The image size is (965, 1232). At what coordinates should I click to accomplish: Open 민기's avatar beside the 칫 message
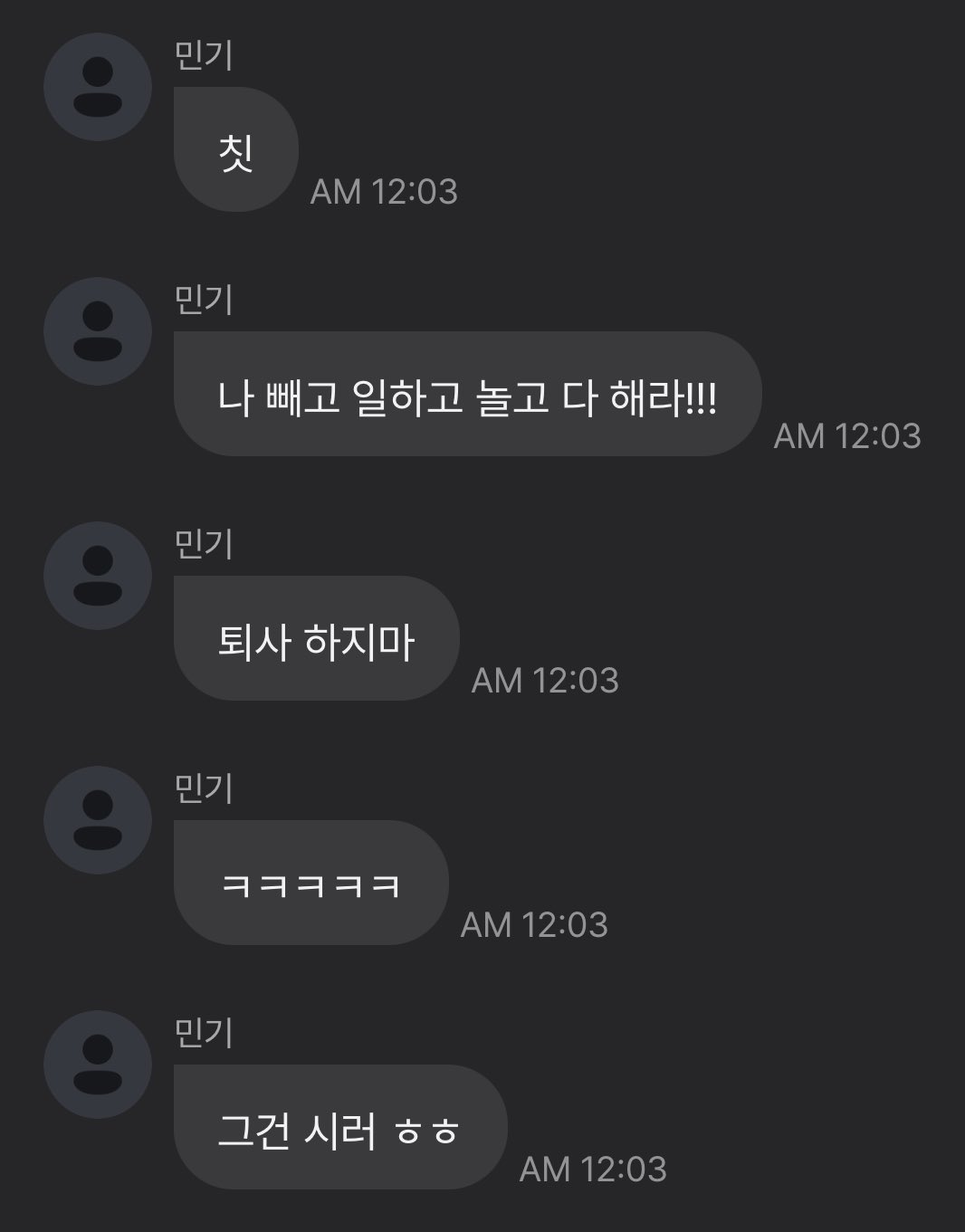click(x=97, y=87)
